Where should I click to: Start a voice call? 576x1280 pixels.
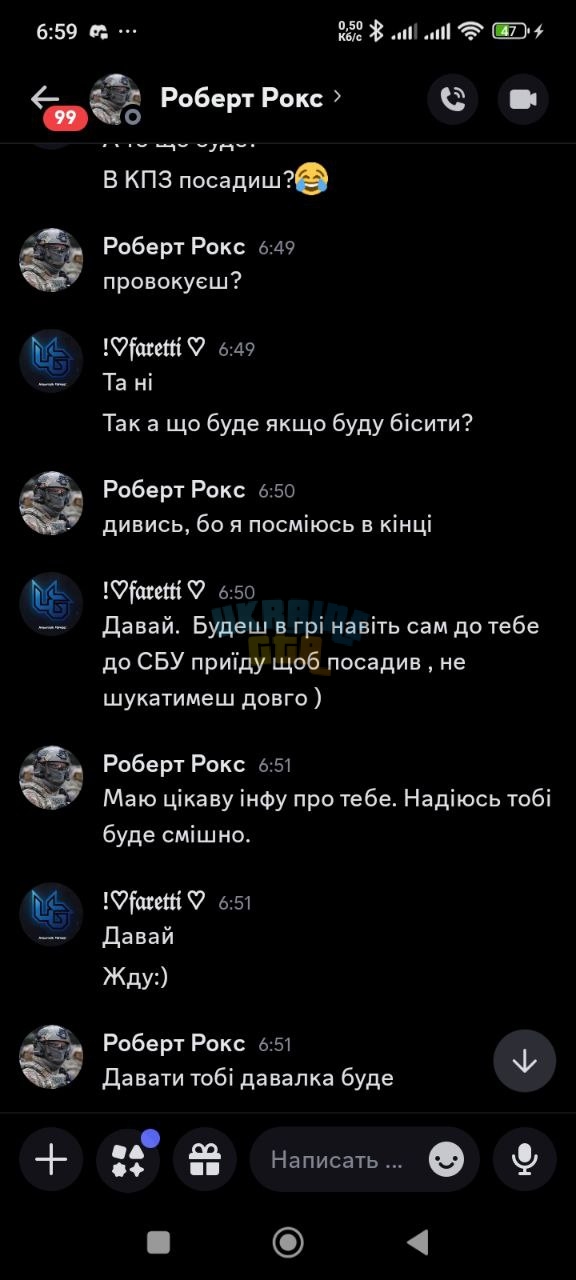[453, 99]
